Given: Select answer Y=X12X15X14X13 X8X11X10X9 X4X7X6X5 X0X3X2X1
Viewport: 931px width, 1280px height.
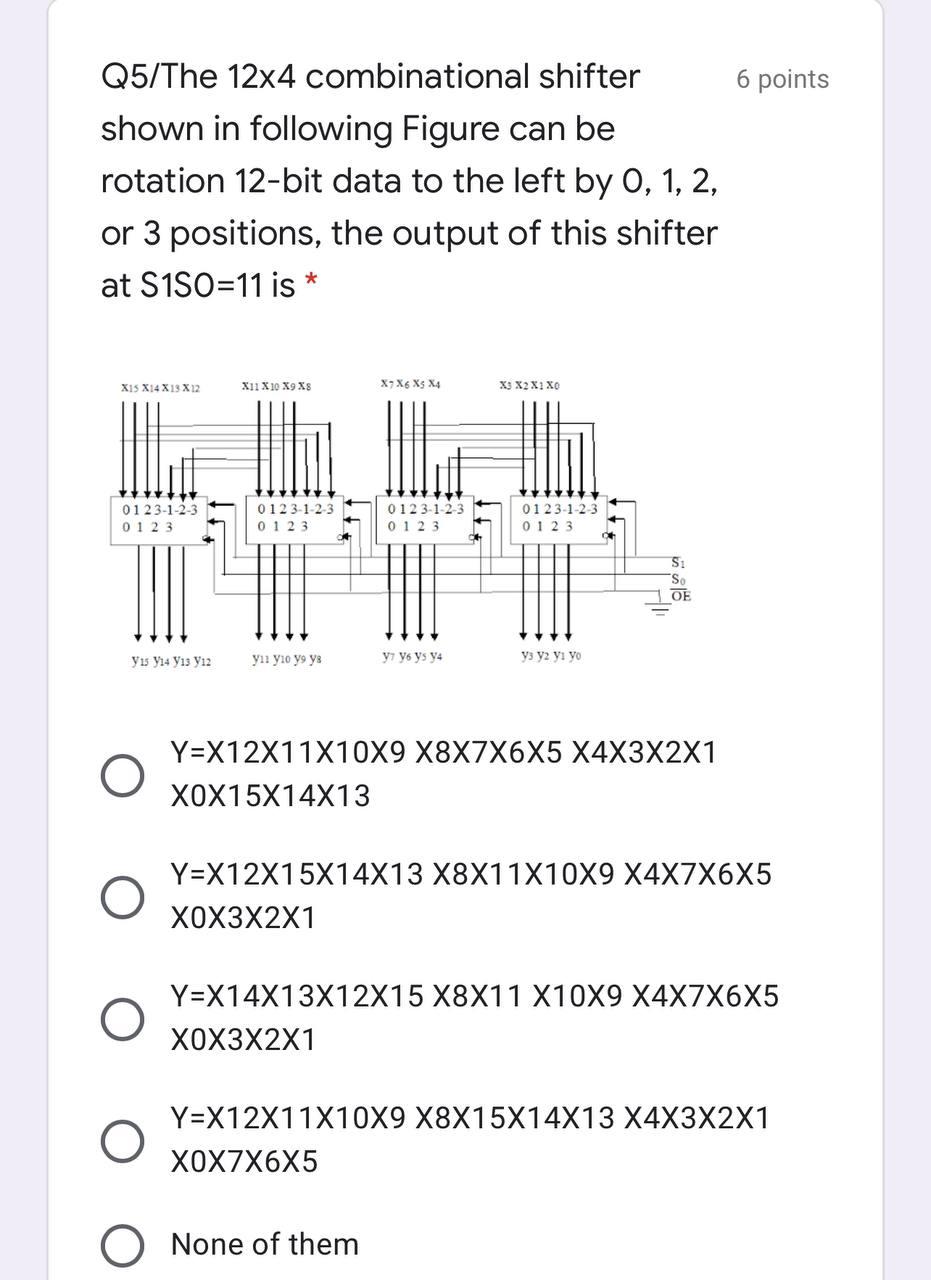Looking at the screenshot, I should tap(120, 897).
